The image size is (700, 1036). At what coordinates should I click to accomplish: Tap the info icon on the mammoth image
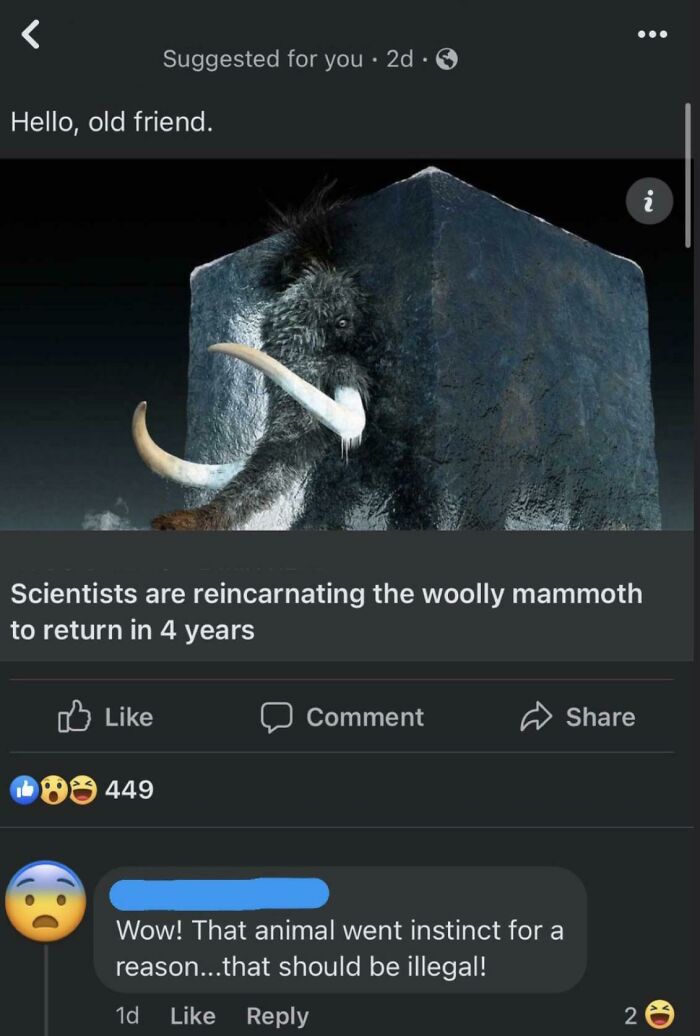pos(649,203)
